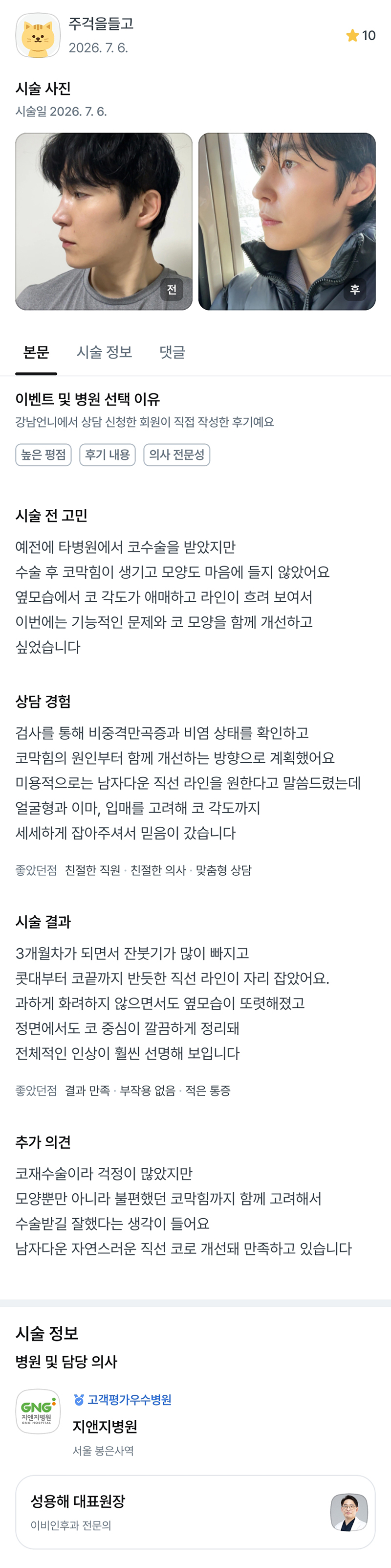Viewport: 391px width, 1568px height.
Task: Open the 주걱을들고 profile avatar
Action: 38,35
